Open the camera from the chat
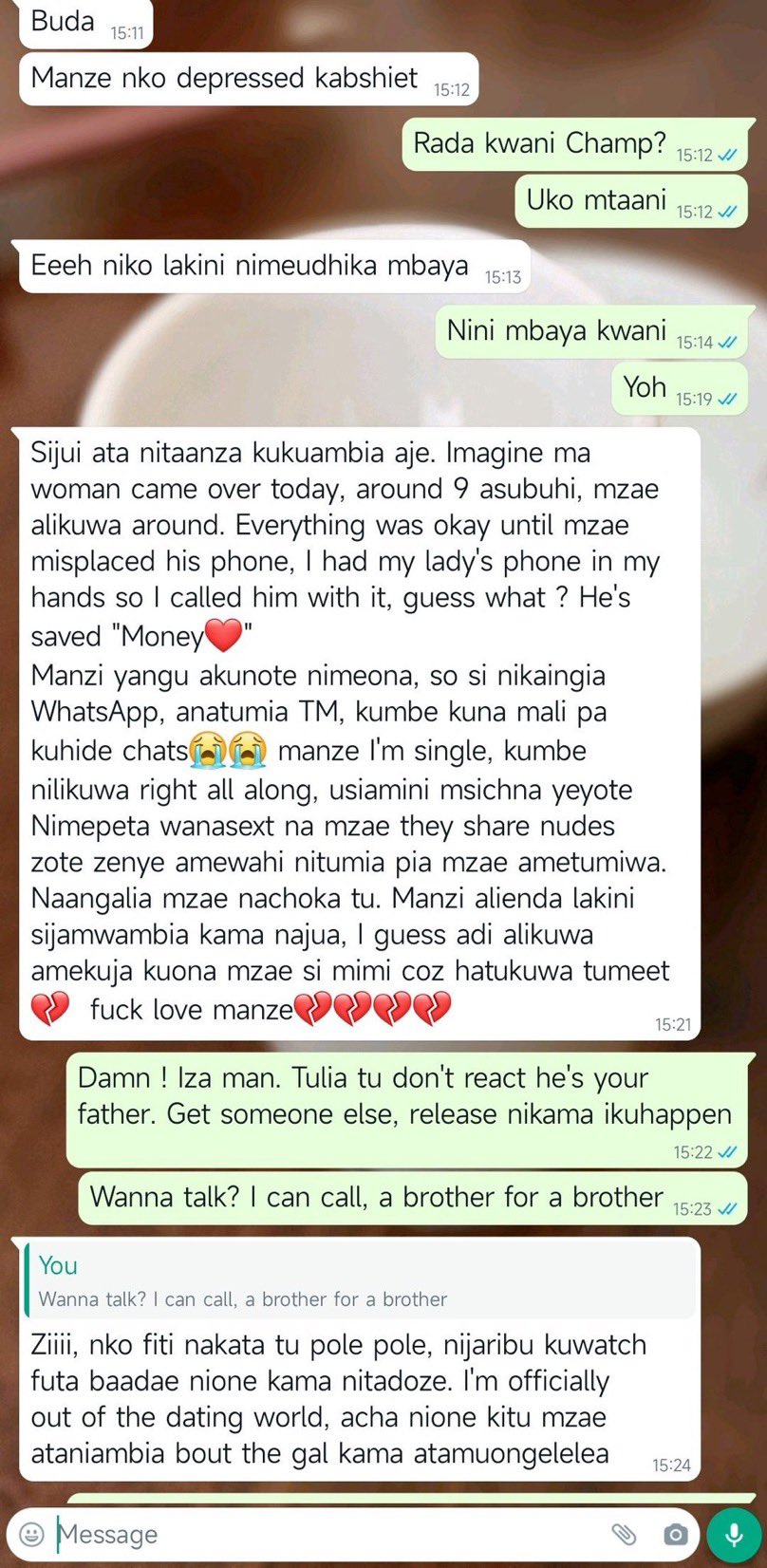 pyautogui.click(x=675, y=1534)
